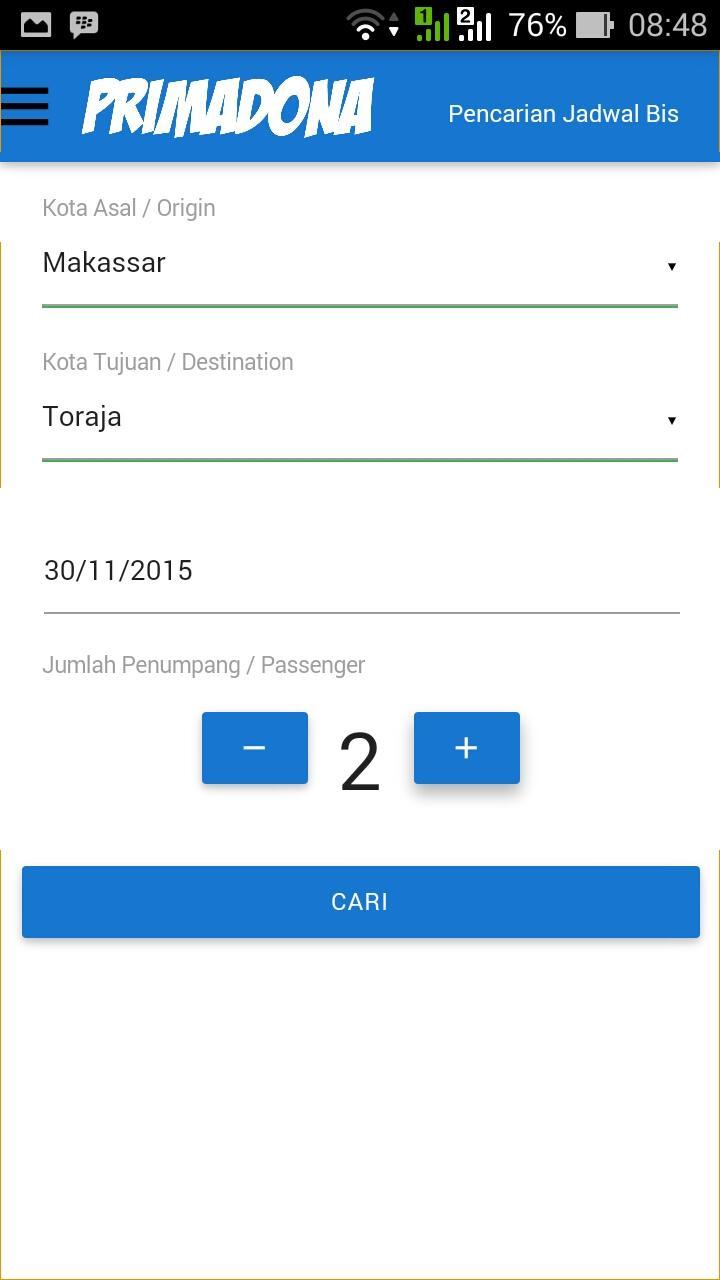
Task: Click the Pencarian Jadwal Bis title
Action: [x=563, y=113]
